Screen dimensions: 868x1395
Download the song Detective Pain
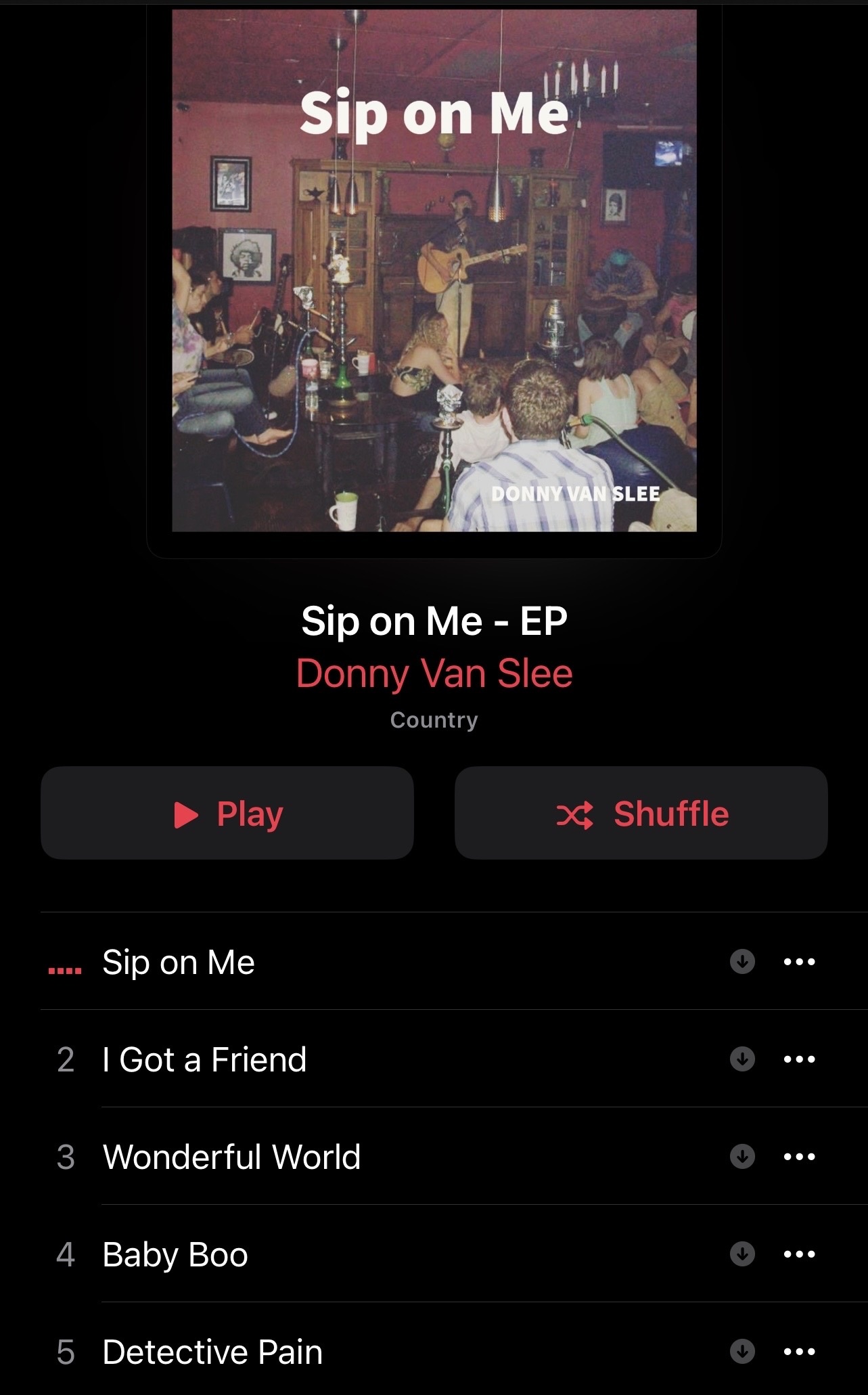[x=742, y=1351]
